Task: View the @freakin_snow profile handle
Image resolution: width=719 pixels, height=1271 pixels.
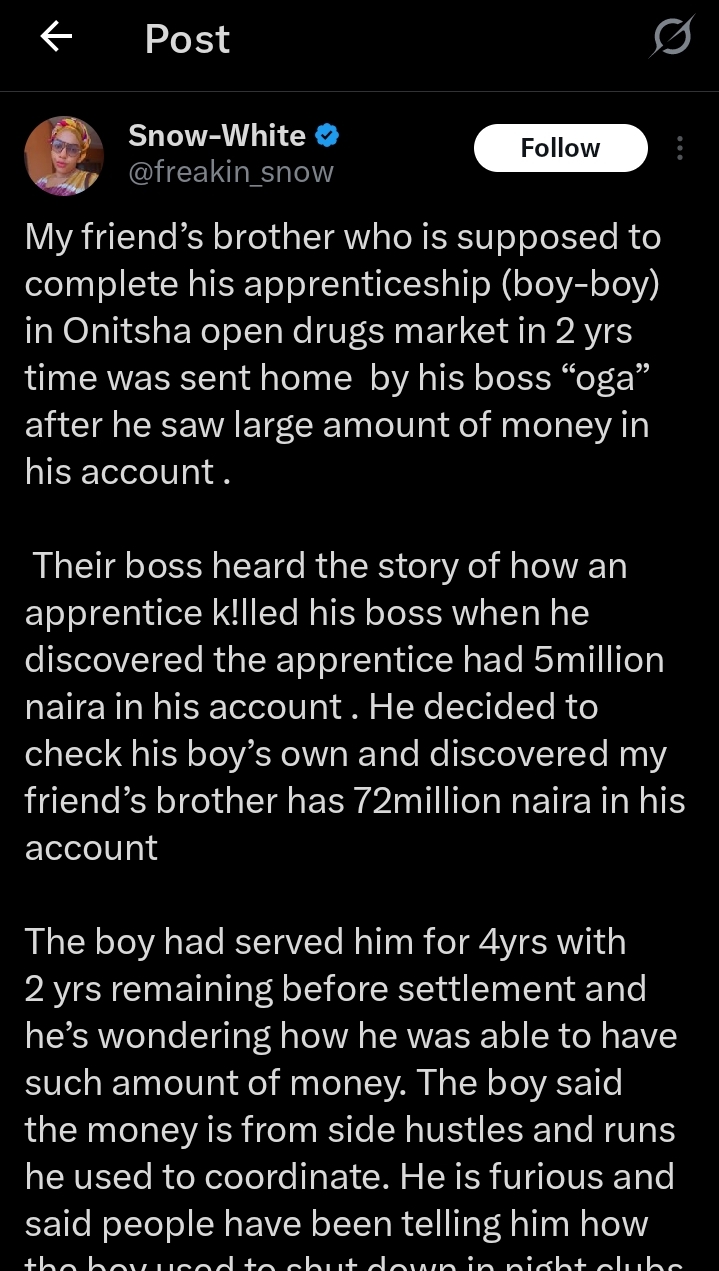Action: click(231, 172)
